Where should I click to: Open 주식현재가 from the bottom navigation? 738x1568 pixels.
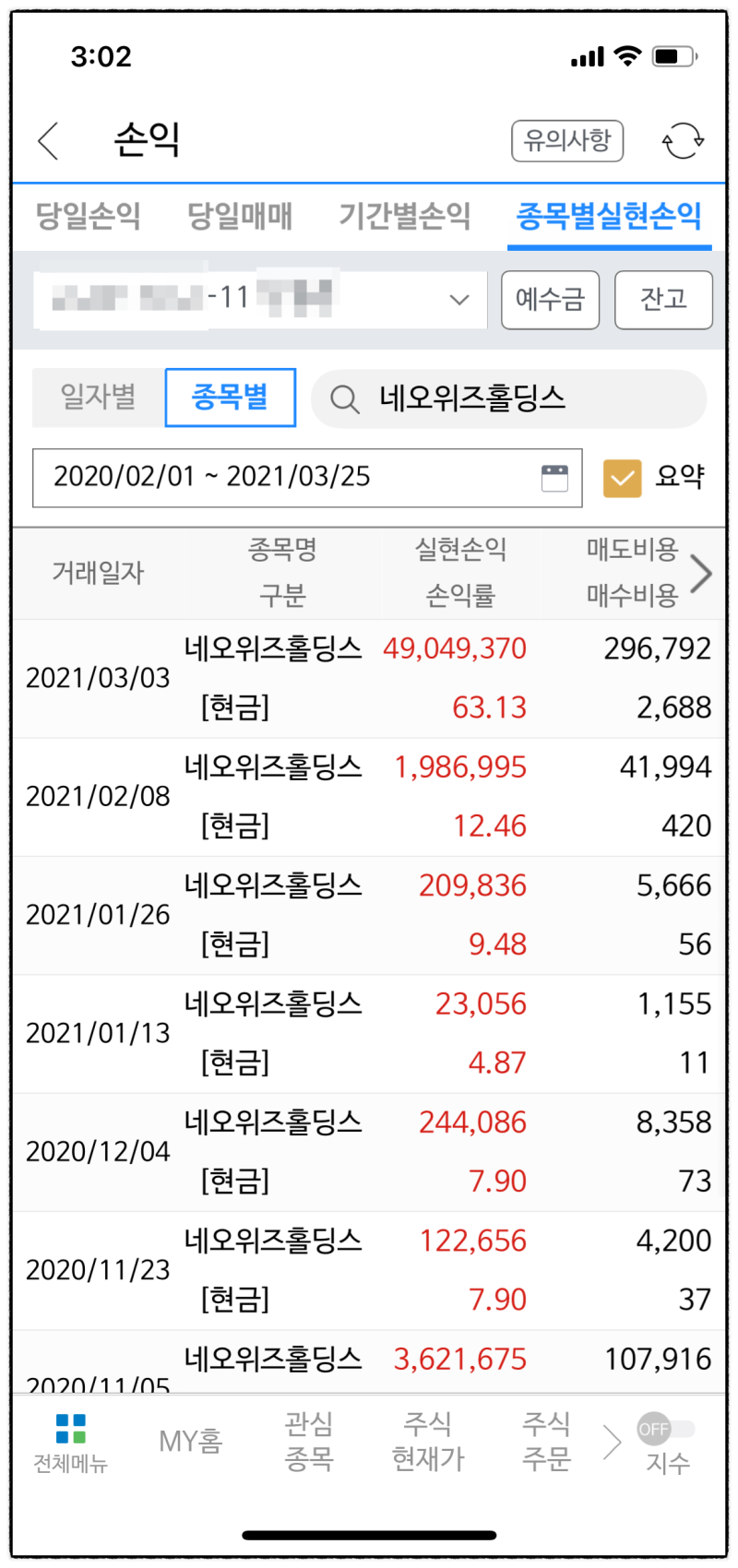[x=426, y=1439]
